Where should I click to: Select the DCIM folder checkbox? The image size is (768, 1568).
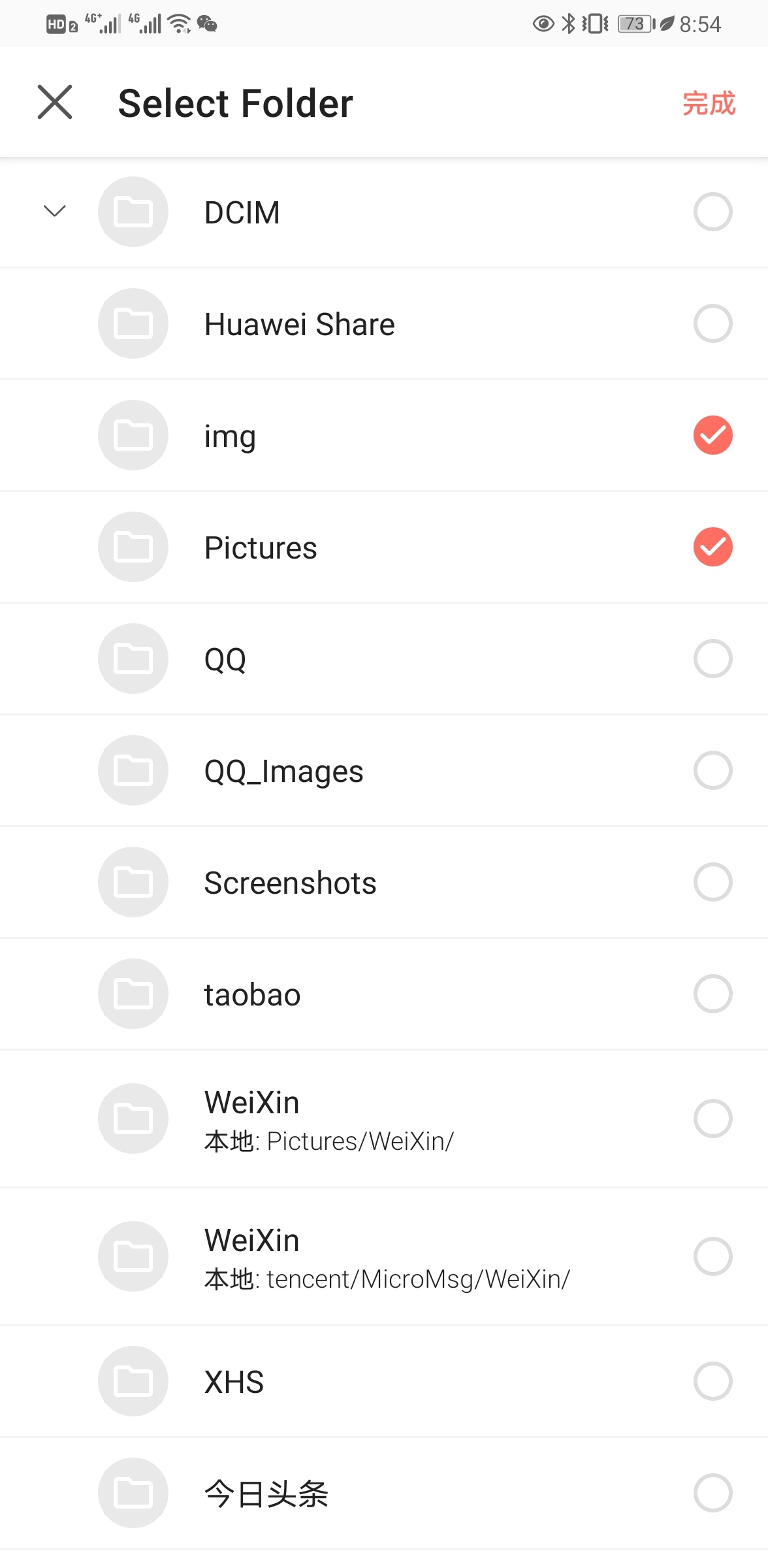[712, 212]
